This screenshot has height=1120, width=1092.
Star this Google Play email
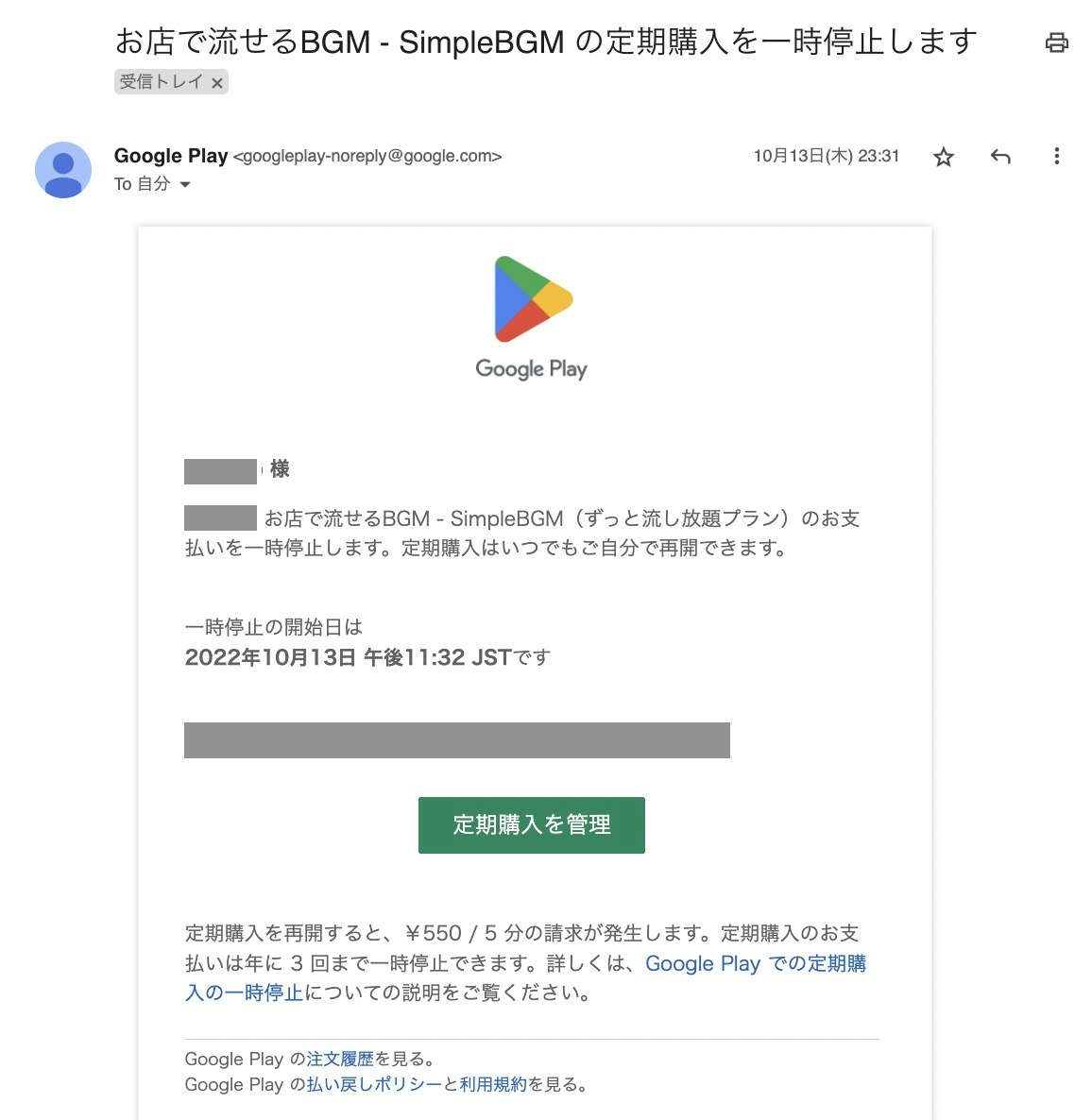coord(943,157)
